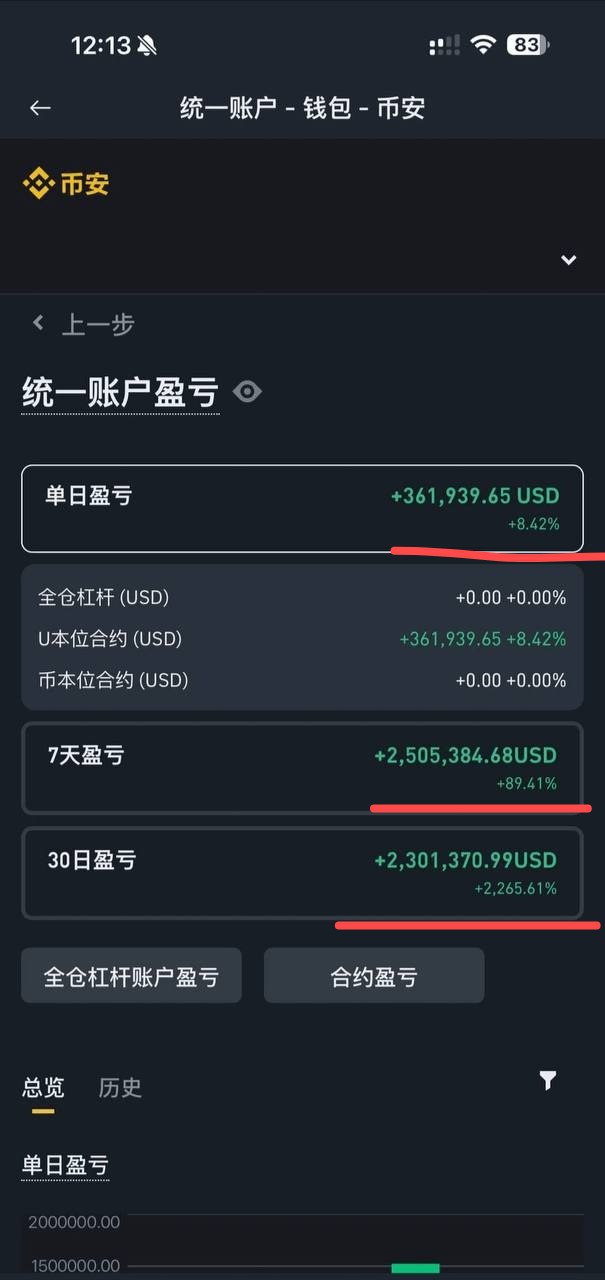Switch to the 总览 tab

click(43, 1088)
